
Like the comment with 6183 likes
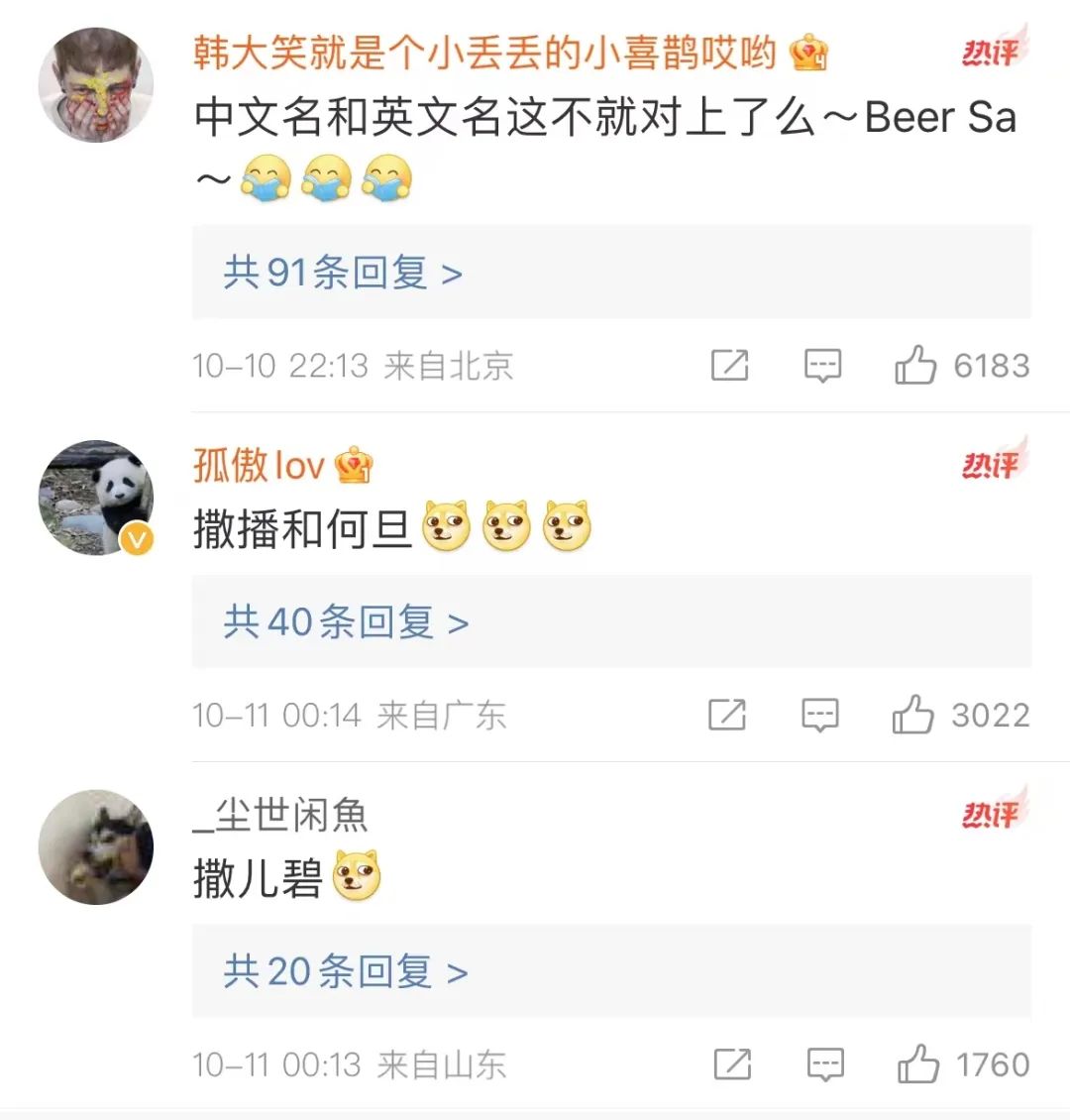coord(915,366)
